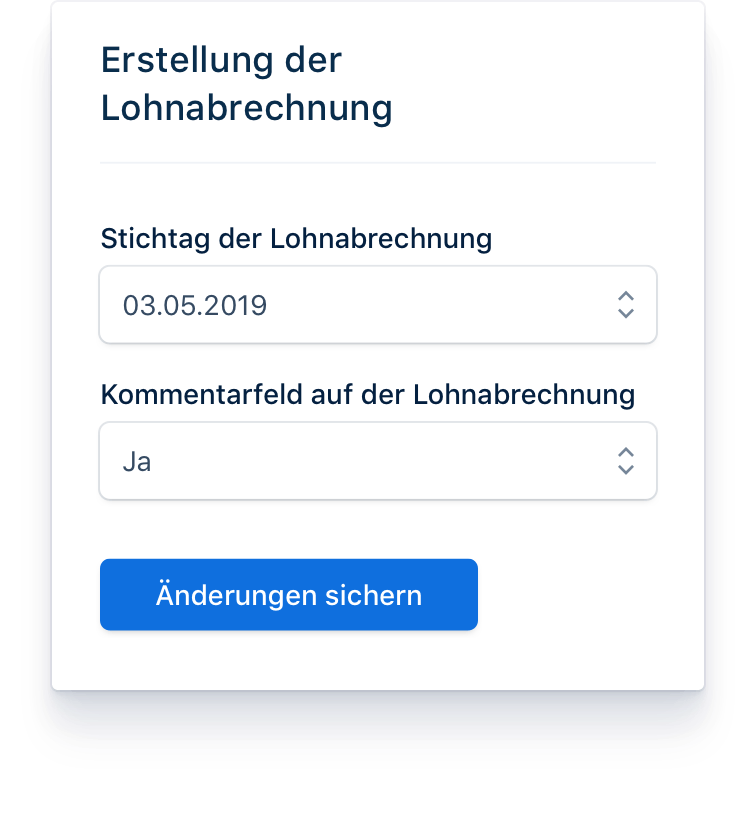Screen dimensions: 756x822
Task: Tap Änderungen sichern button
Action: 289,595
